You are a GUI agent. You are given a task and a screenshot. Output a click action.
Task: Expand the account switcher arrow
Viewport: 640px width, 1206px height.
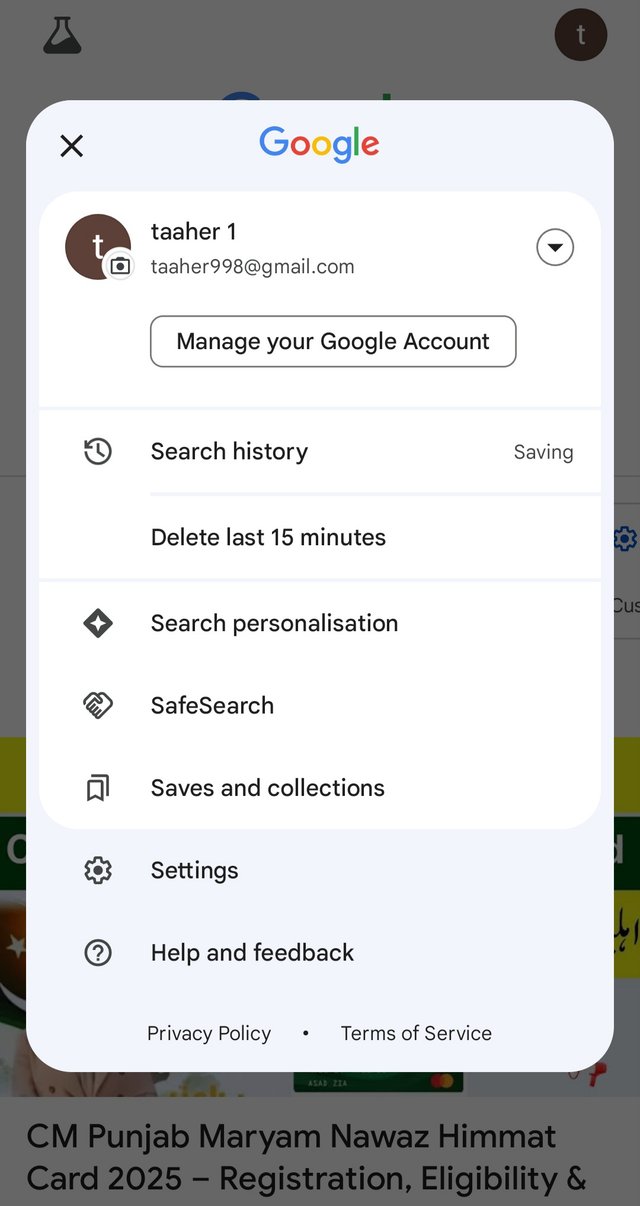[x=555, y=247]
